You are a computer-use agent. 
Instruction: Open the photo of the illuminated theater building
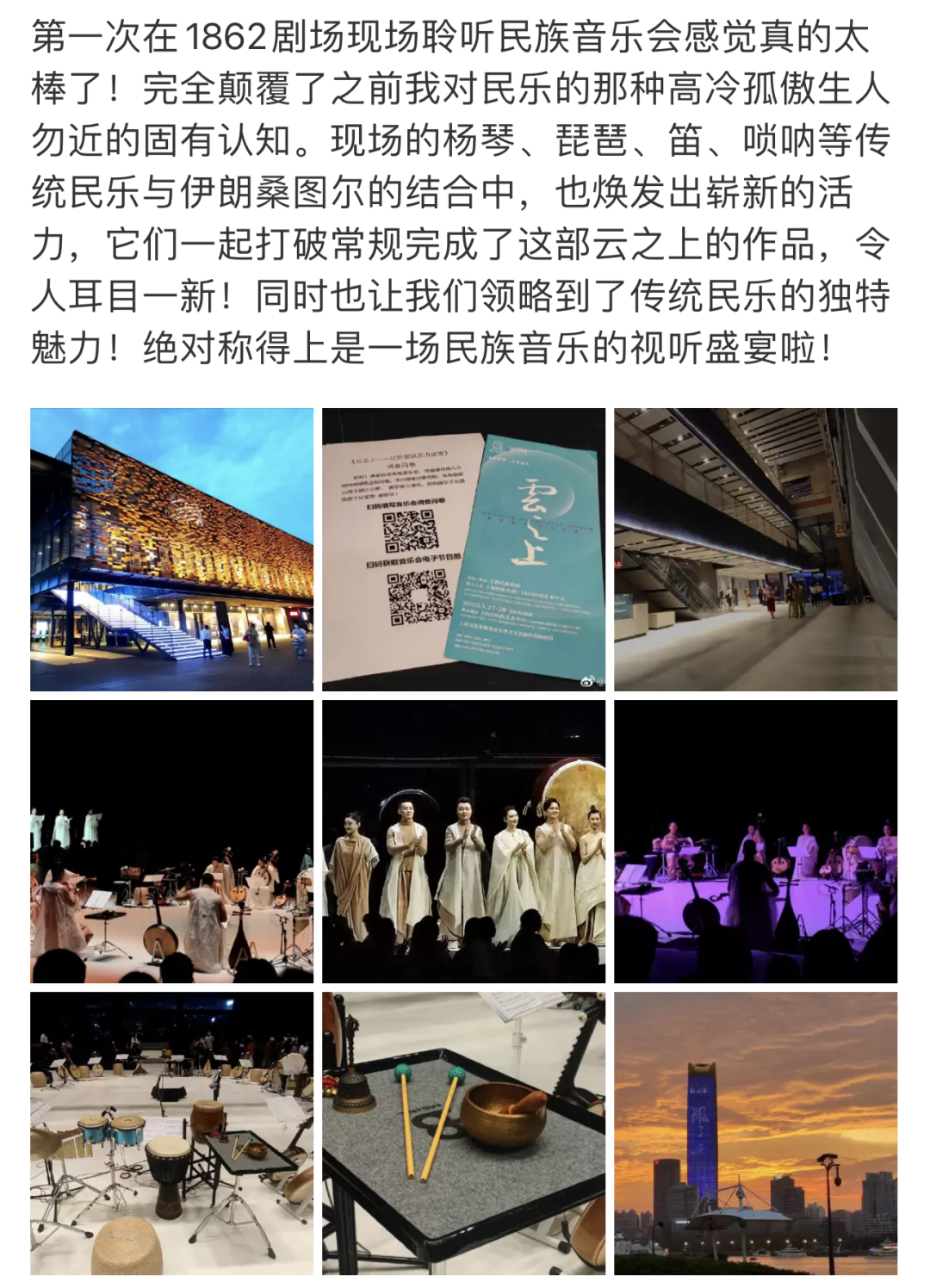click(x=171, y=549)
